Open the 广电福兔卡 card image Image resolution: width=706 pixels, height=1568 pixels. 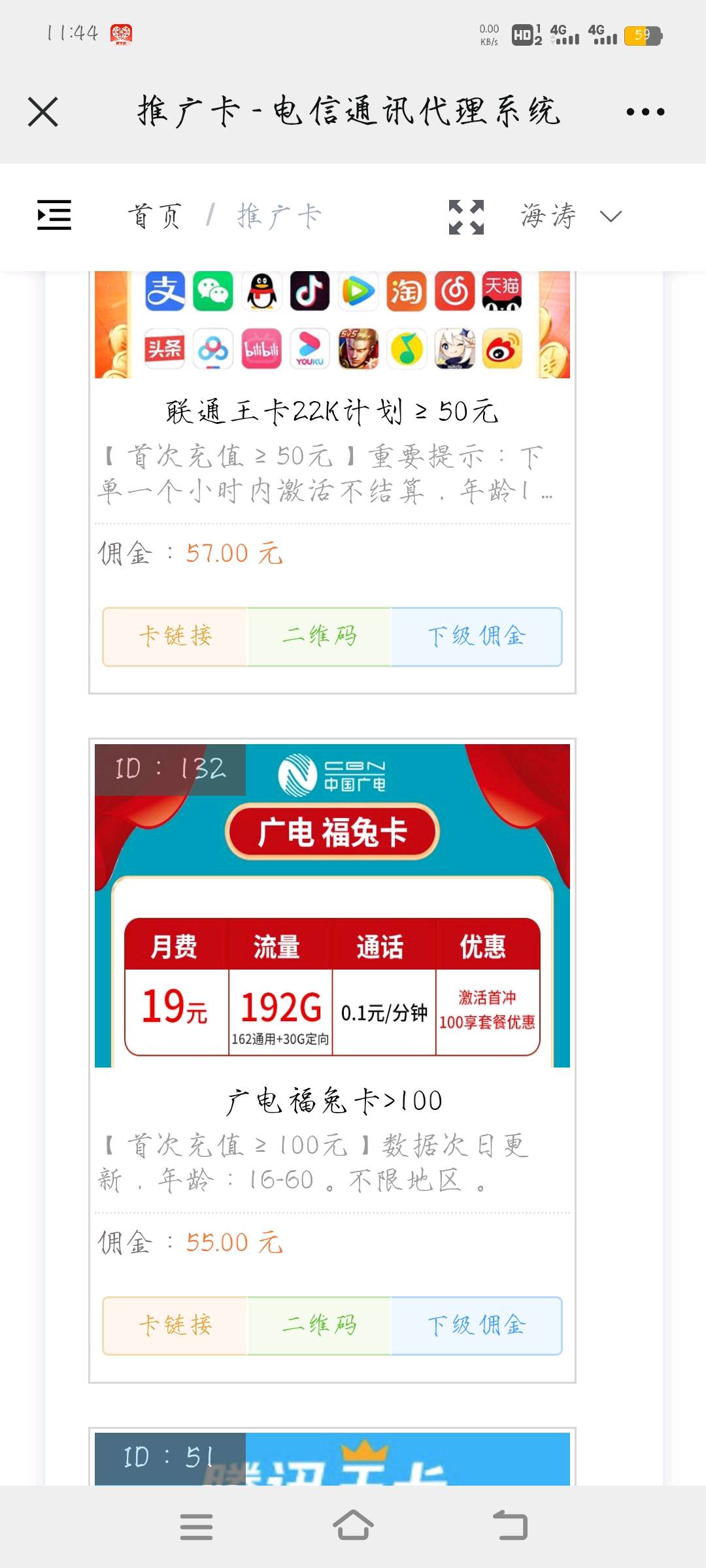pos(332,906)
